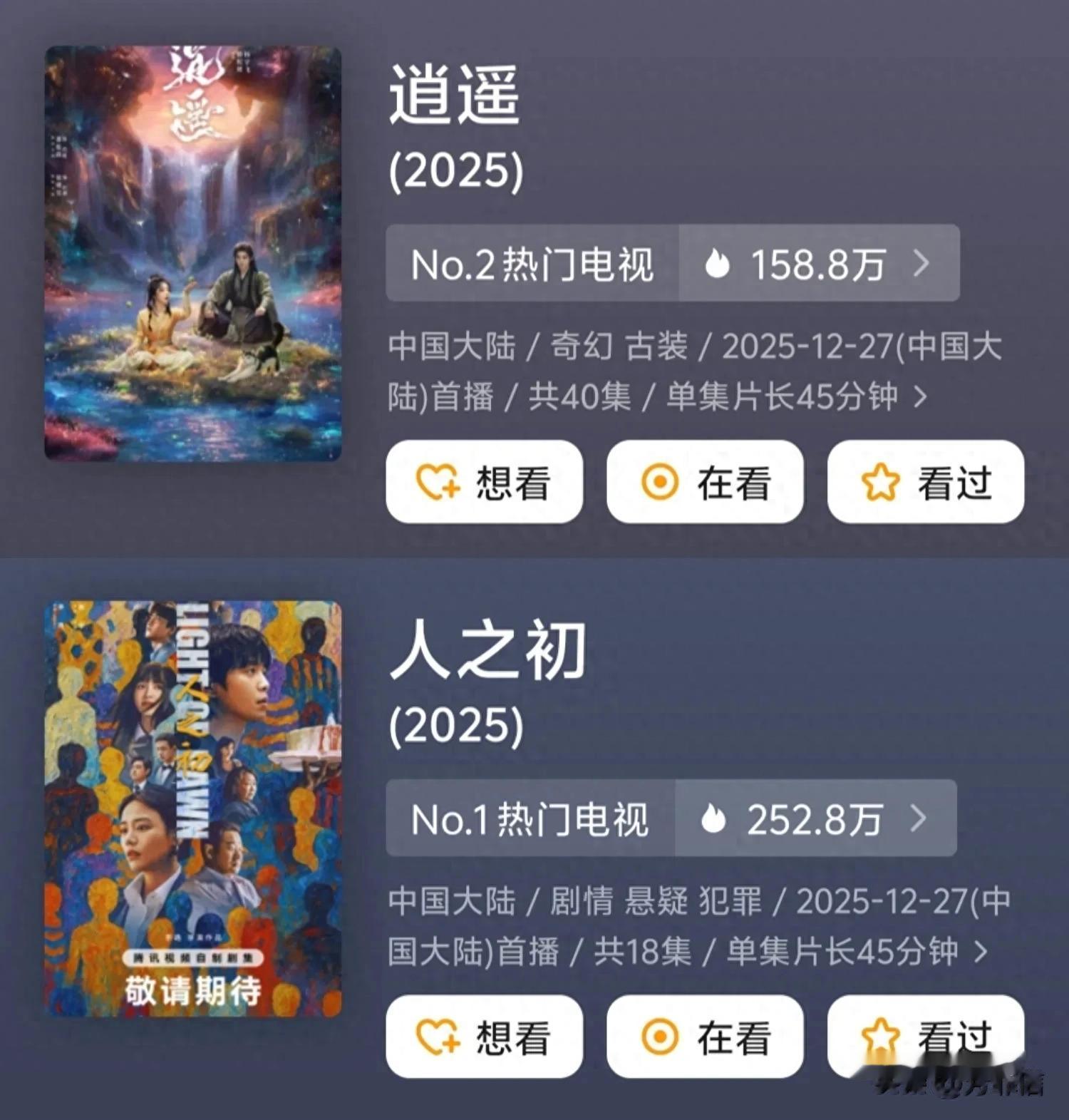Mark 逍遥 as currently watching (在看)
The height and width of the screenshot is (1120, 1069).
[x=705, y=482]
